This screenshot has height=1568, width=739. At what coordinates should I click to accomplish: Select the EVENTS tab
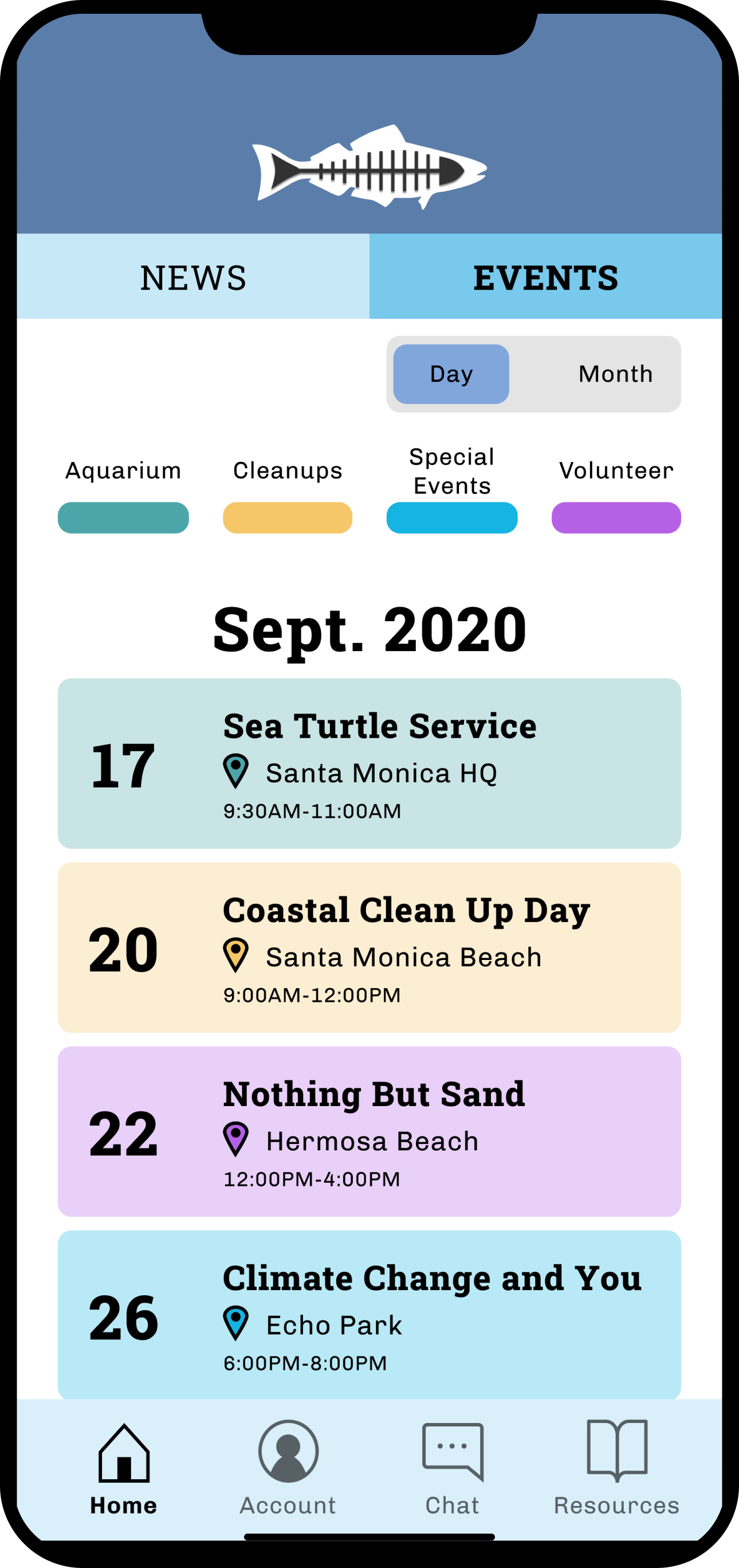pyautogui.click(x=545, y=276)
